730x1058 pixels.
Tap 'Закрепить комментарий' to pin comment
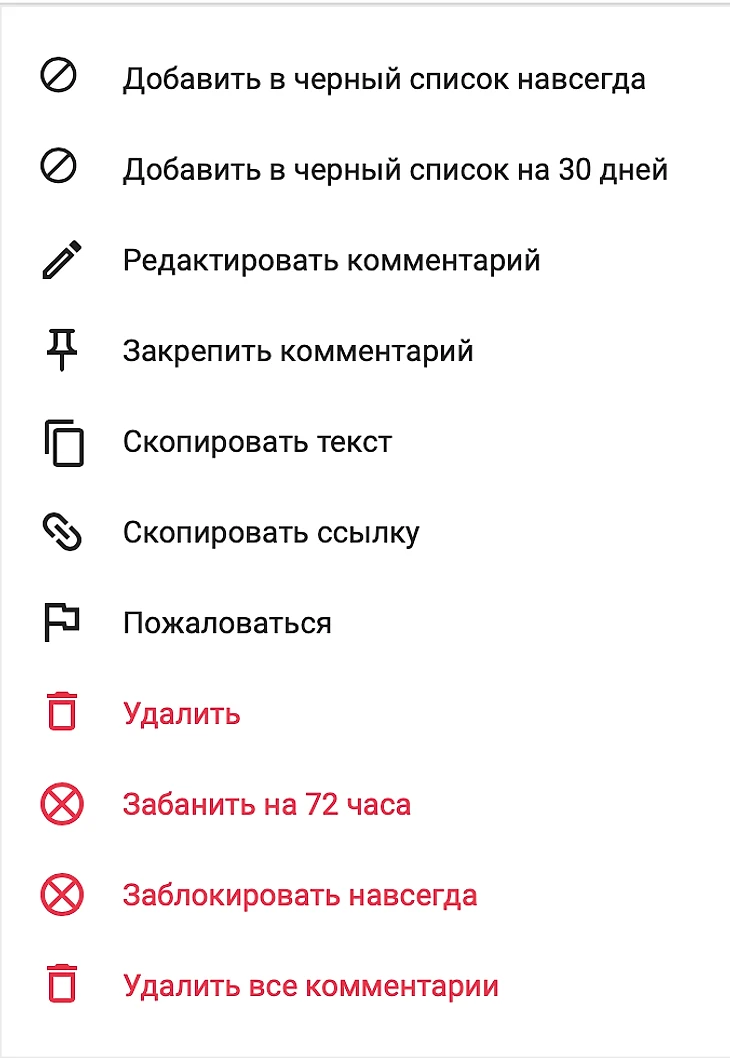pos(297,352)
